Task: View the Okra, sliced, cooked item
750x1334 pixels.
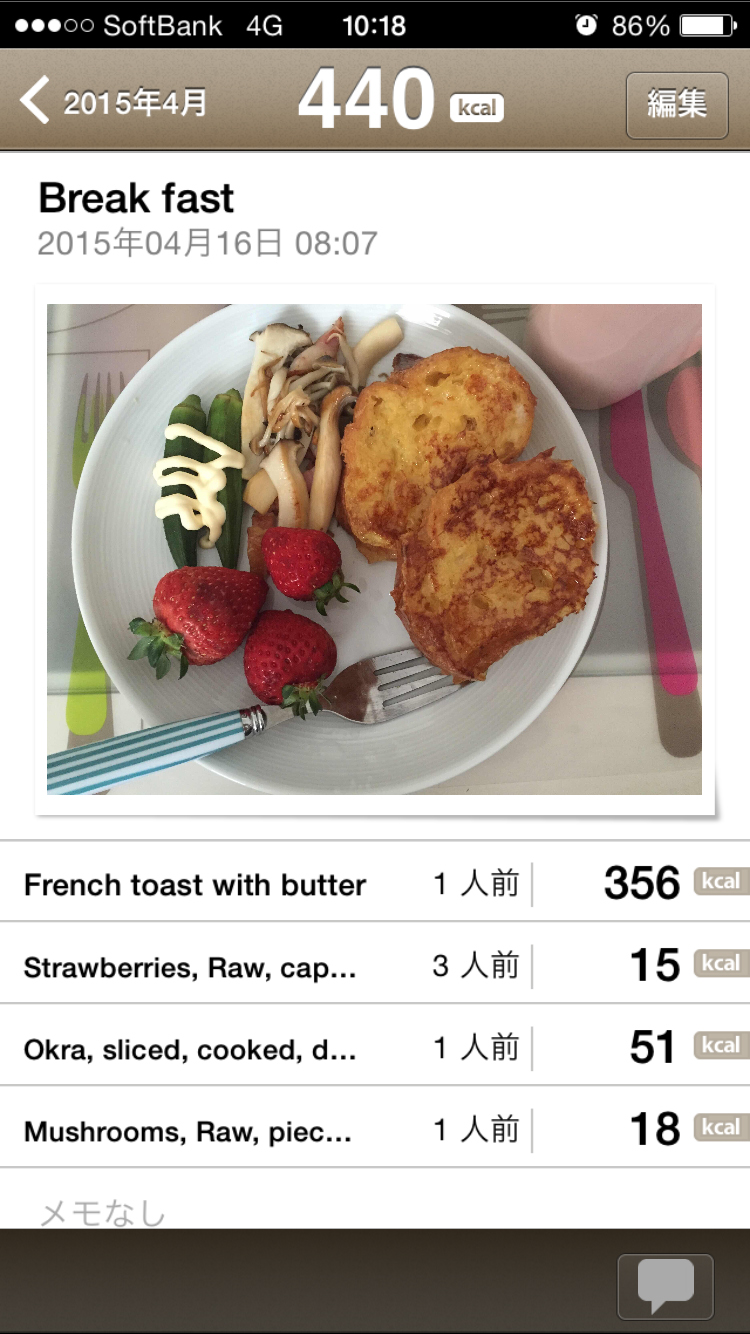Action: [374, 1048]
